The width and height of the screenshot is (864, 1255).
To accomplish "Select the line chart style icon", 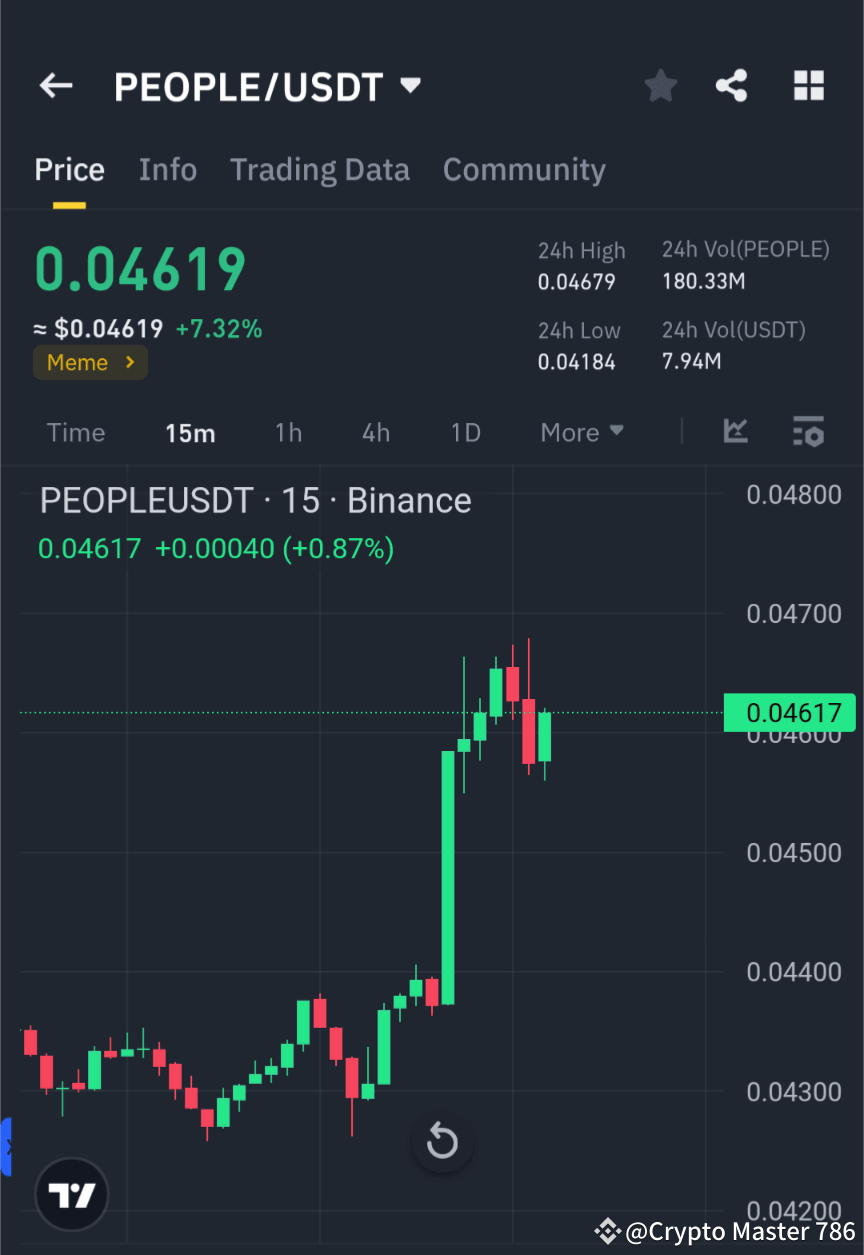I will pyautogui.click(x=735, y=432).
